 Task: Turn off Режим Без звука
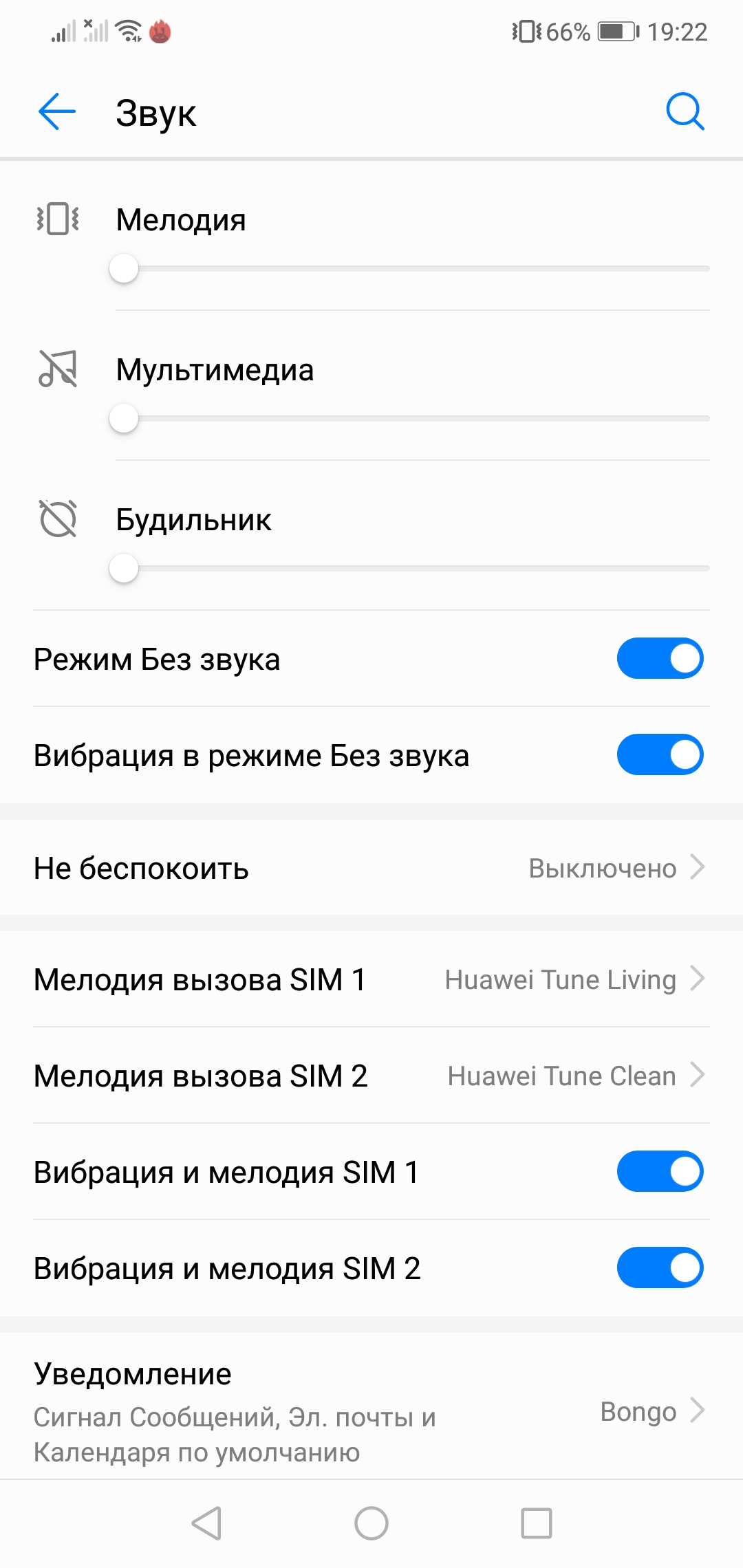coord(659,659)
